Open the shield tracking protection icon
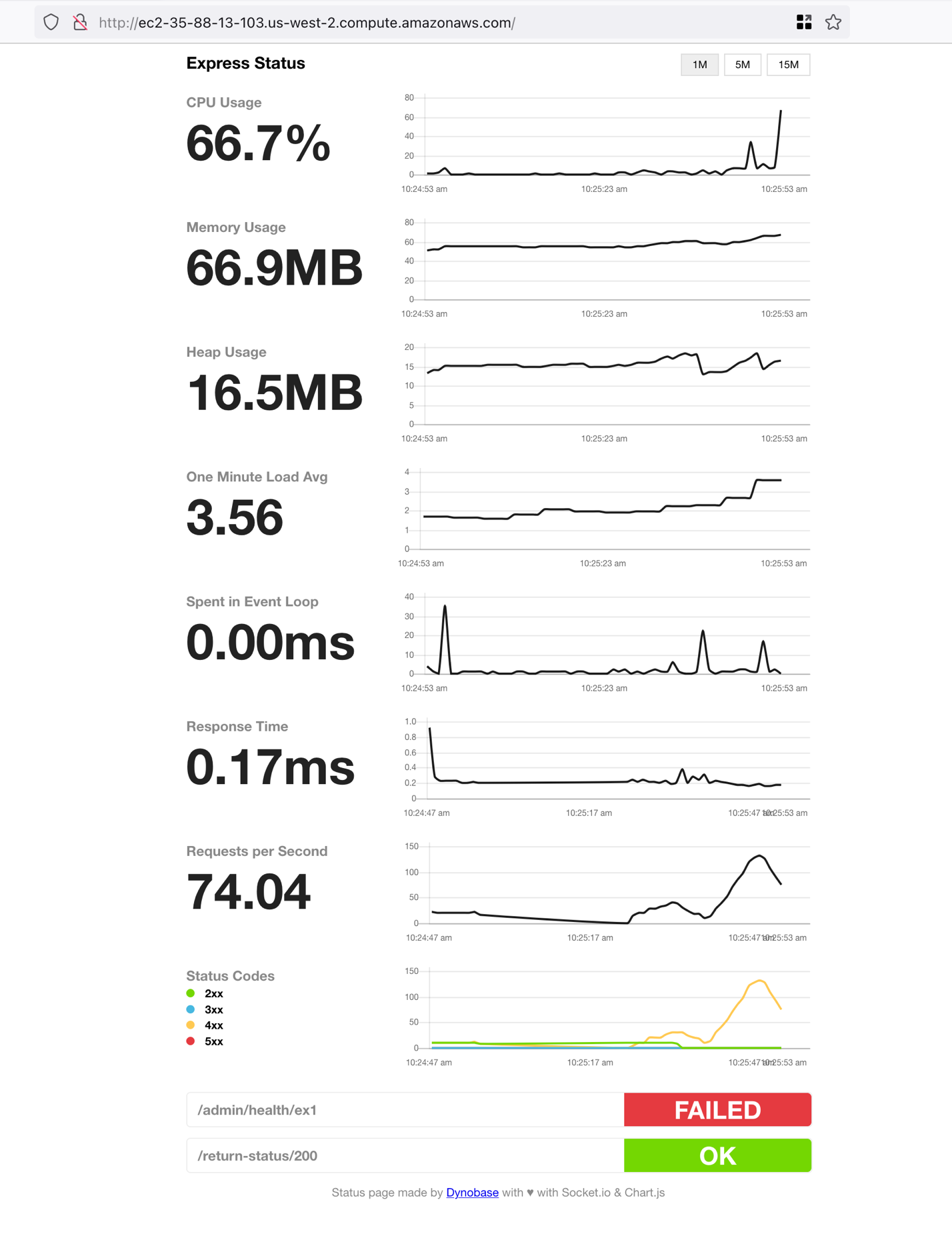This screenshot has height=1248, width=952. (x=51, y=23)
